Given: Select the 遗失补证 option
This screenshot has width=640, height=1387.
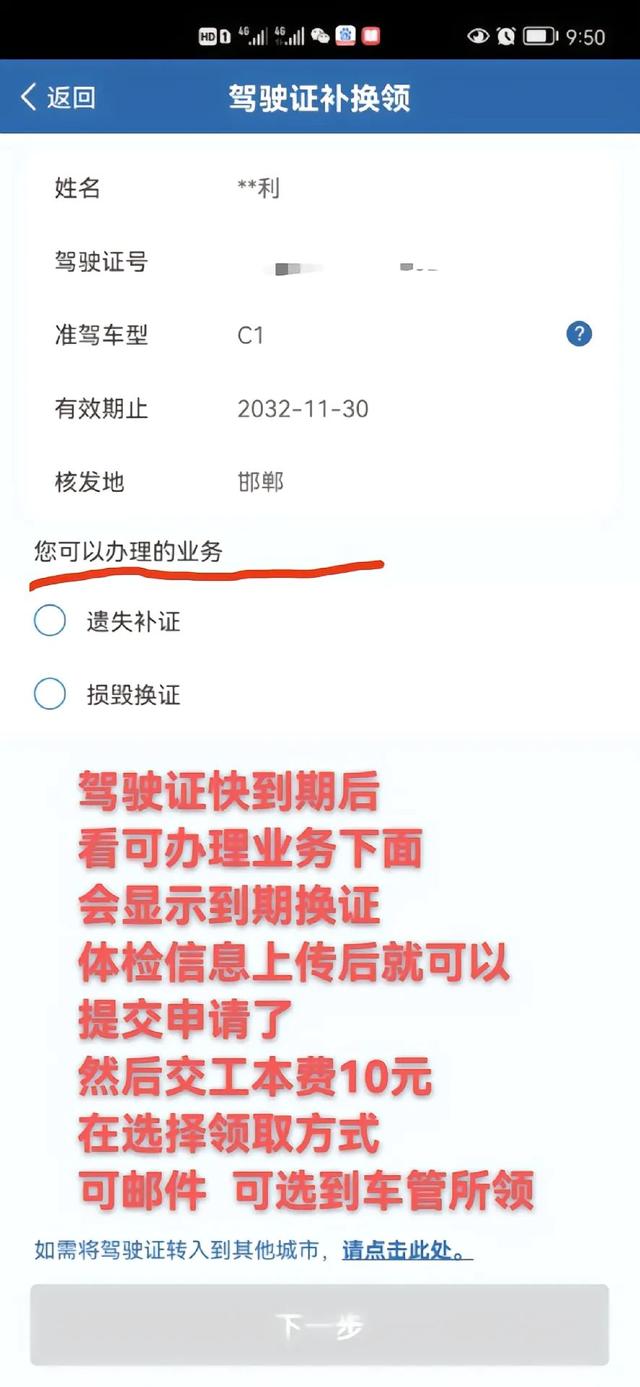Looking at the screenshot, I should (50, 621).
